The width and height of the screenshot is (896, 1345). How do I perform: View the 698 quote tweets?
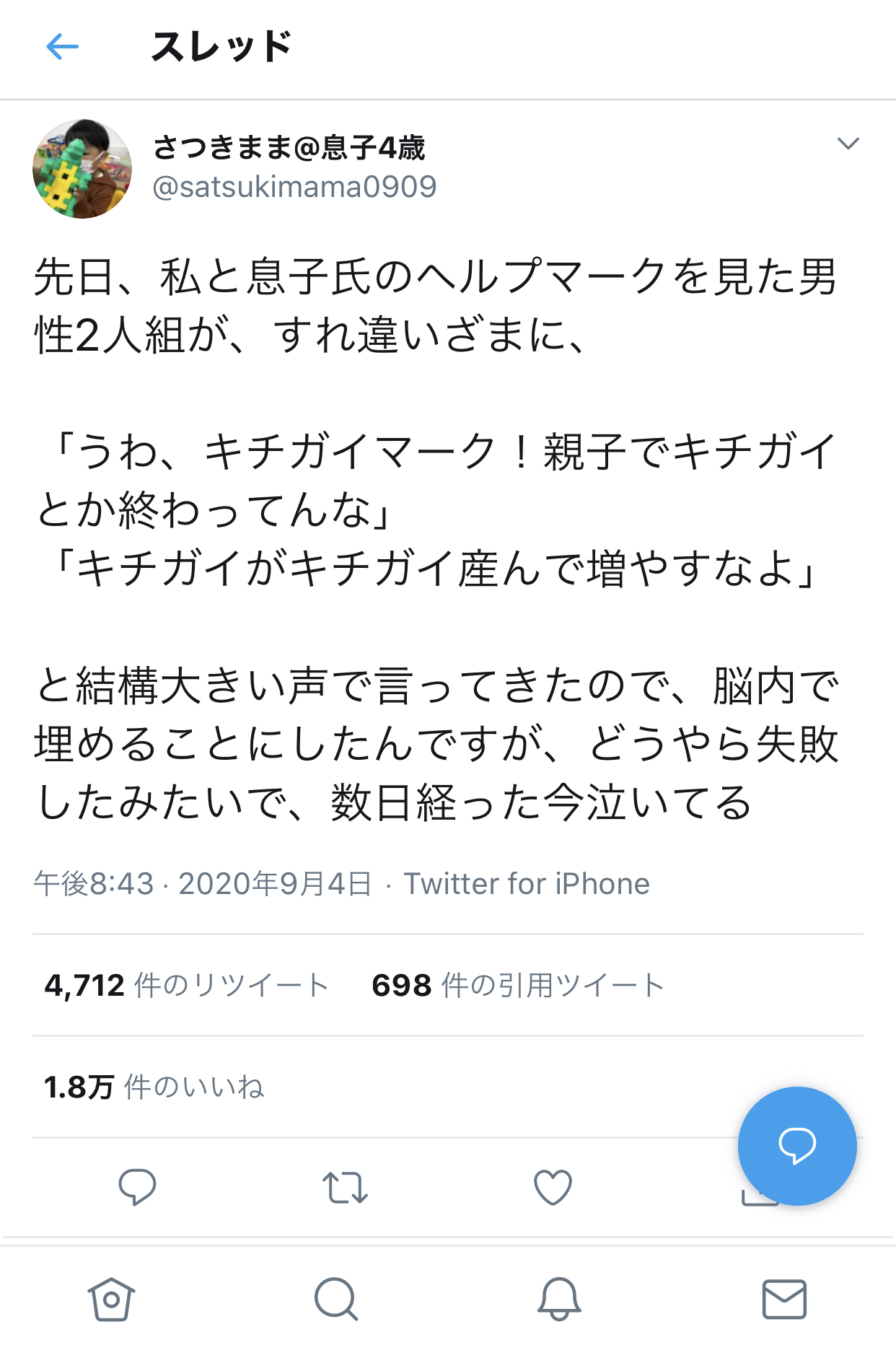[x=517, y=985]
